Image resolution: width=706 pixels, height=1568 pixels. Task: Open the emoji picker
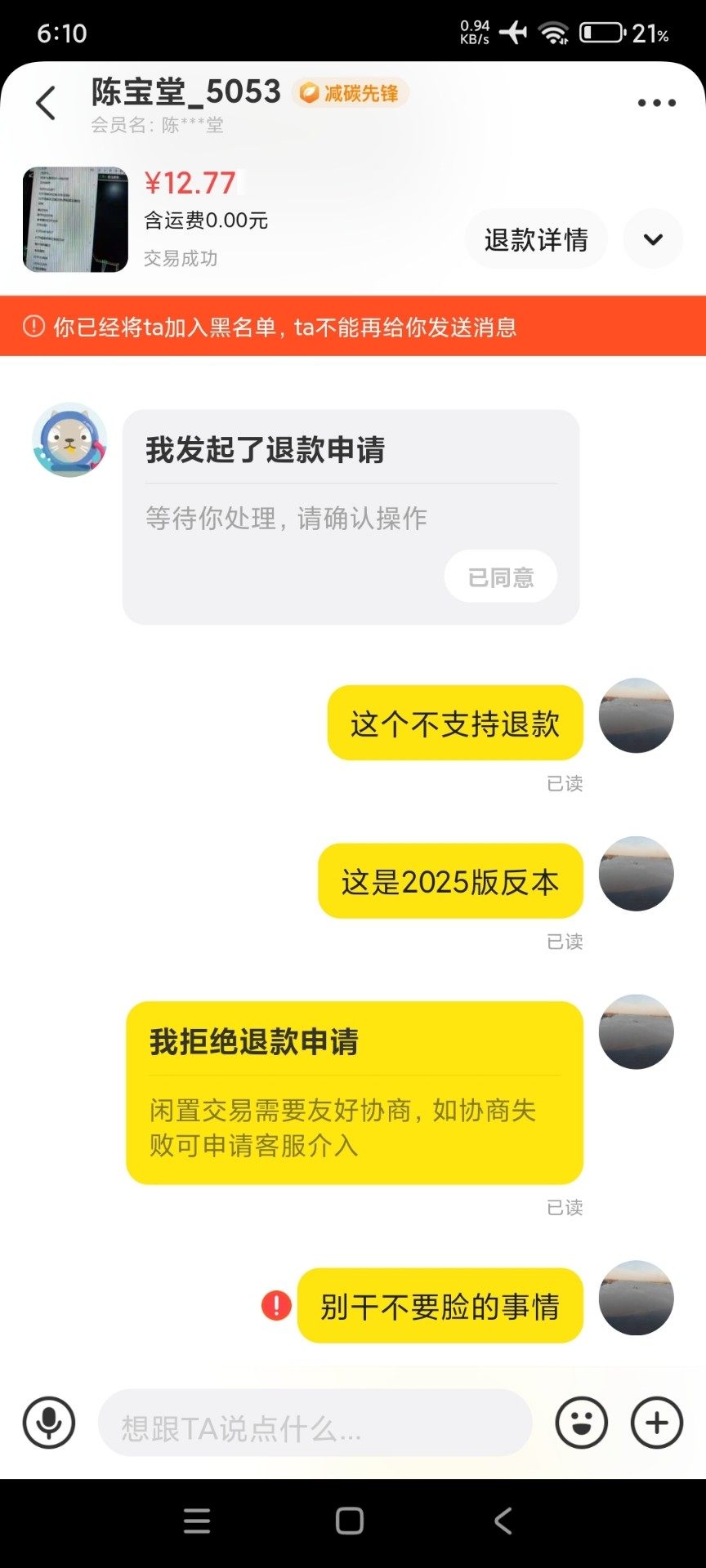(581, 1423)
